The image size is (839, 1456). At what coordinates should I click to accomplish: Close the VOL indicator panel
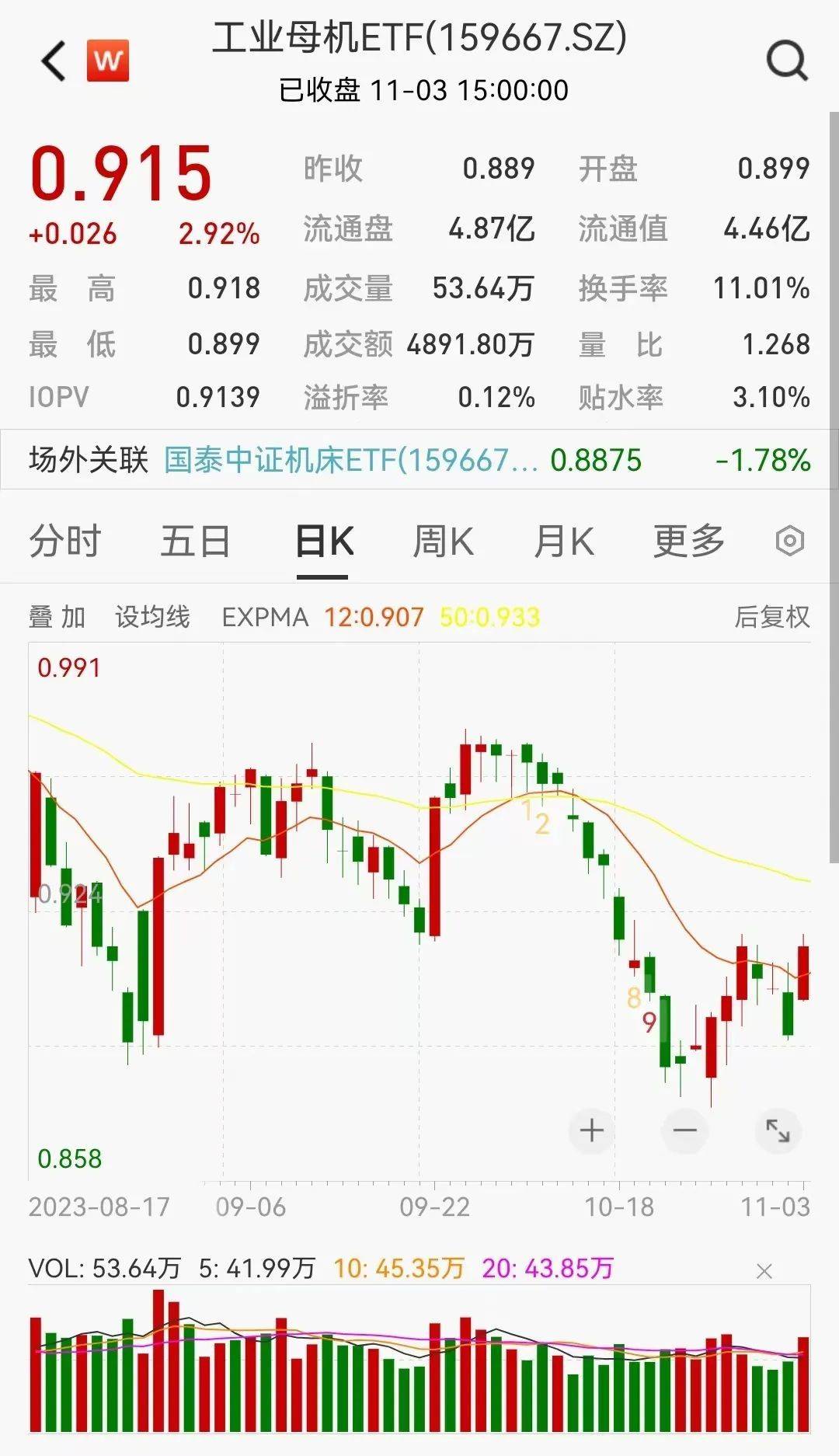764,1271
